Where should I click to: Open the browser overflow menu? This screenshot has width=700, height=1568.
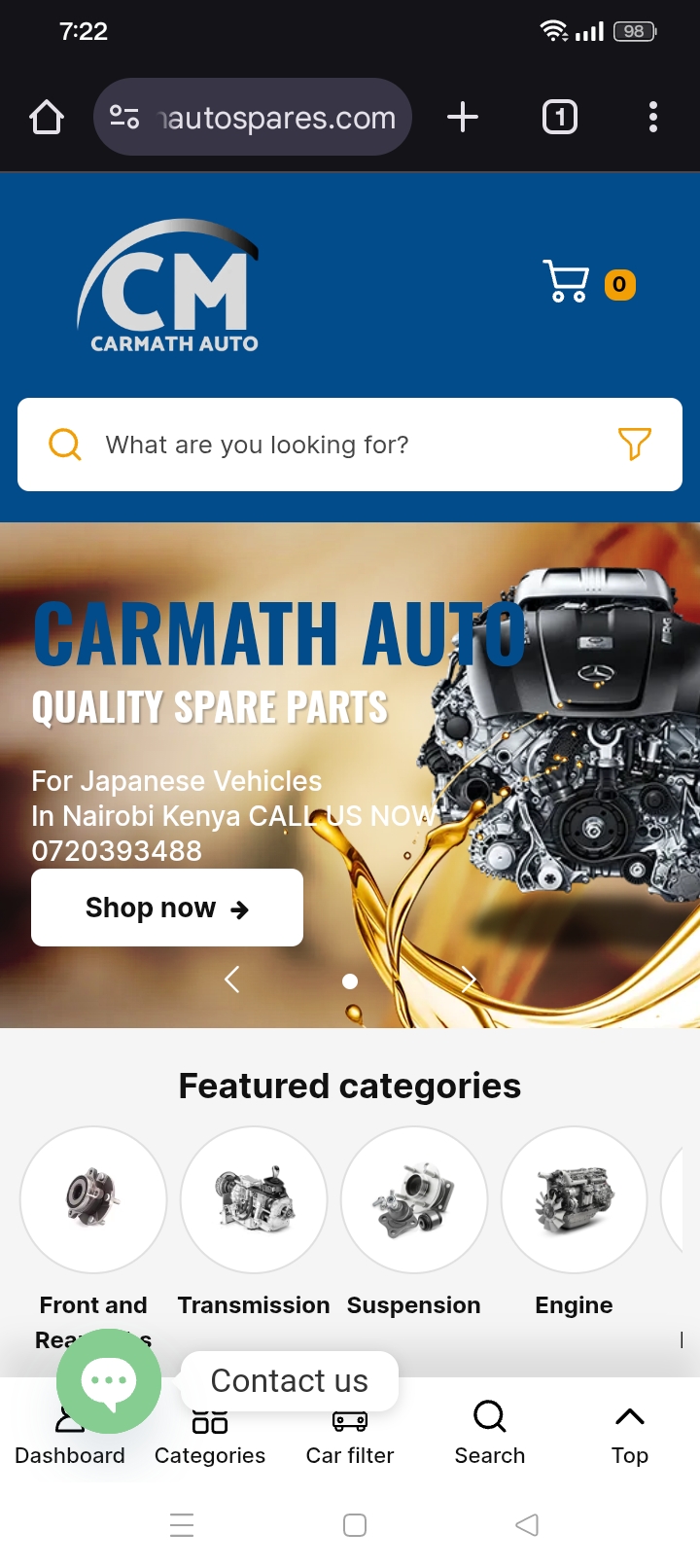point(652,118)
